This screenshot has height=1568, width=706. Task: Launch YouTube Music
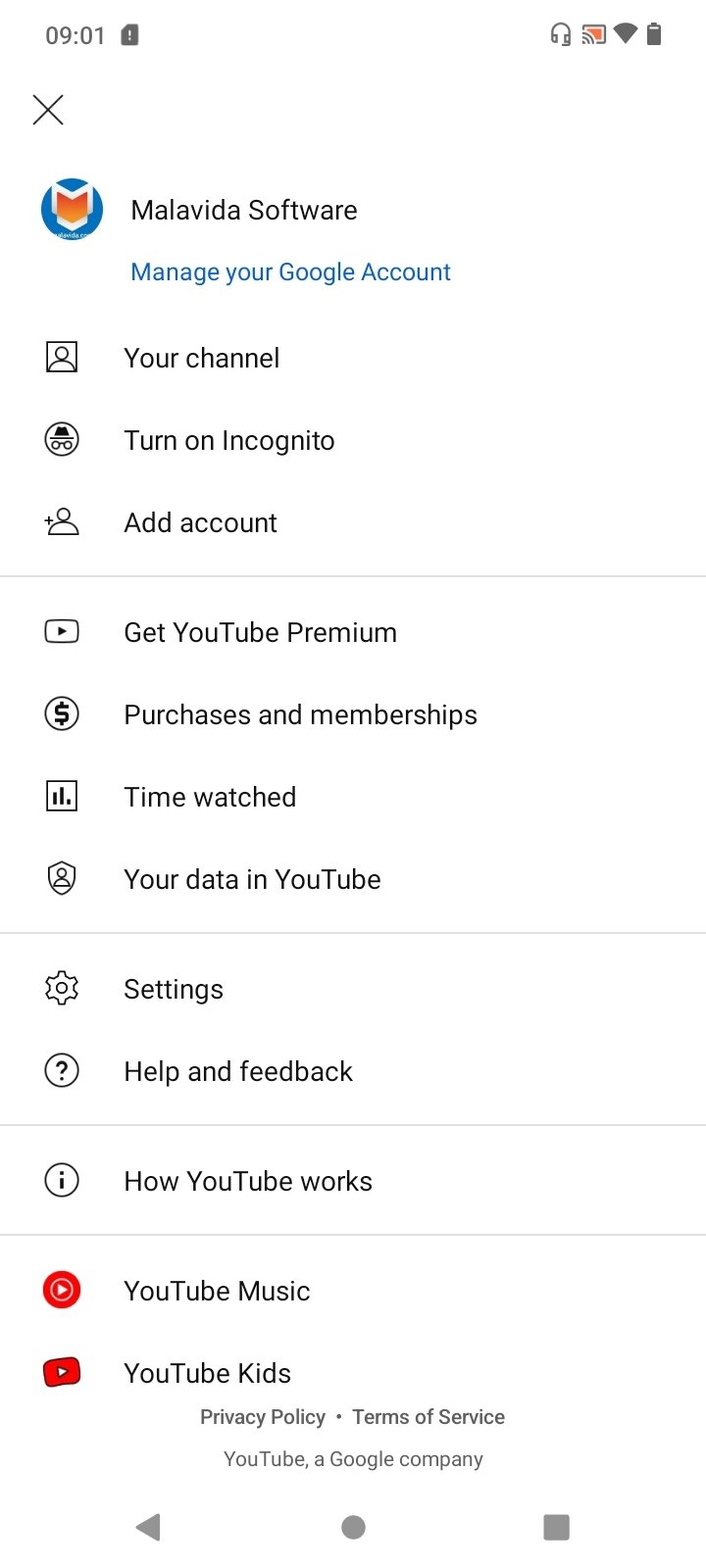(353, 1291)
